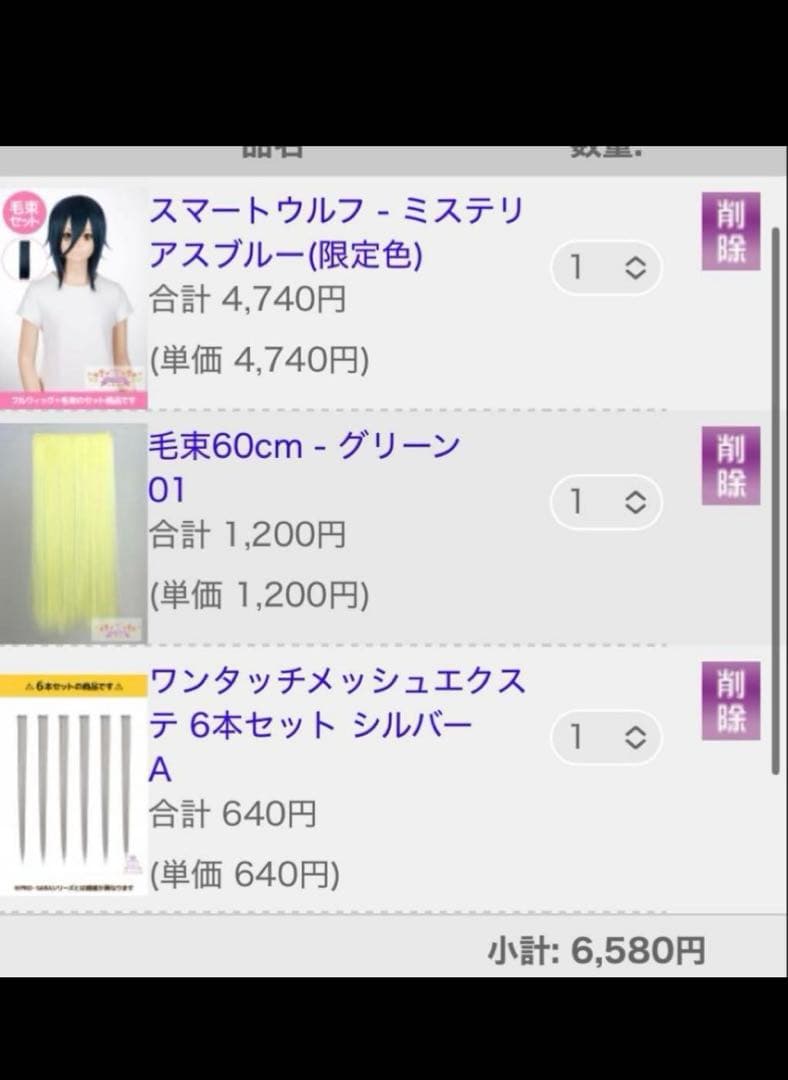788x1080 pixels.
Task: Remove the 毛束60cm green item
Action: click(729, 465)
